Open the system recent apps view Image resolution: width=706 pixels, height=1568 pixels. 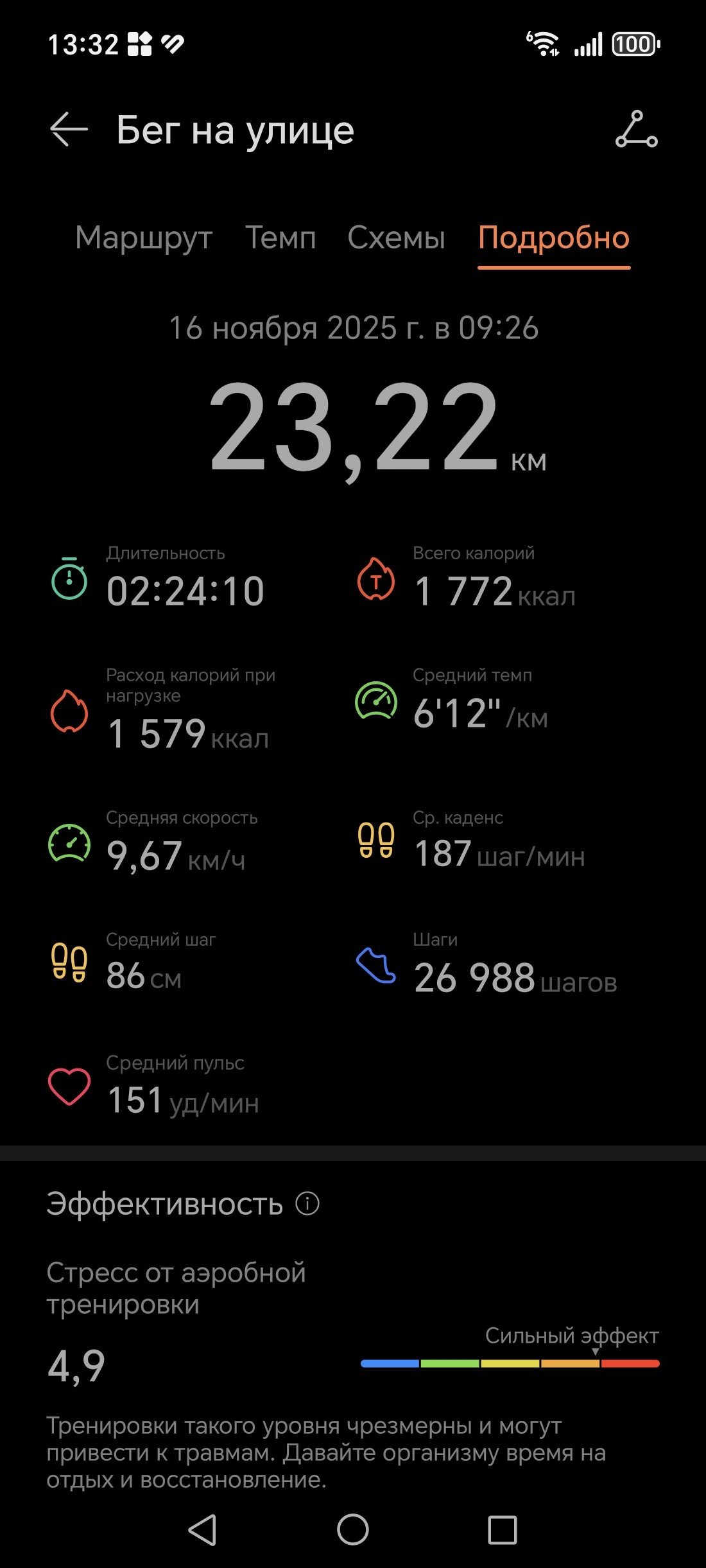pos(503,1529)
